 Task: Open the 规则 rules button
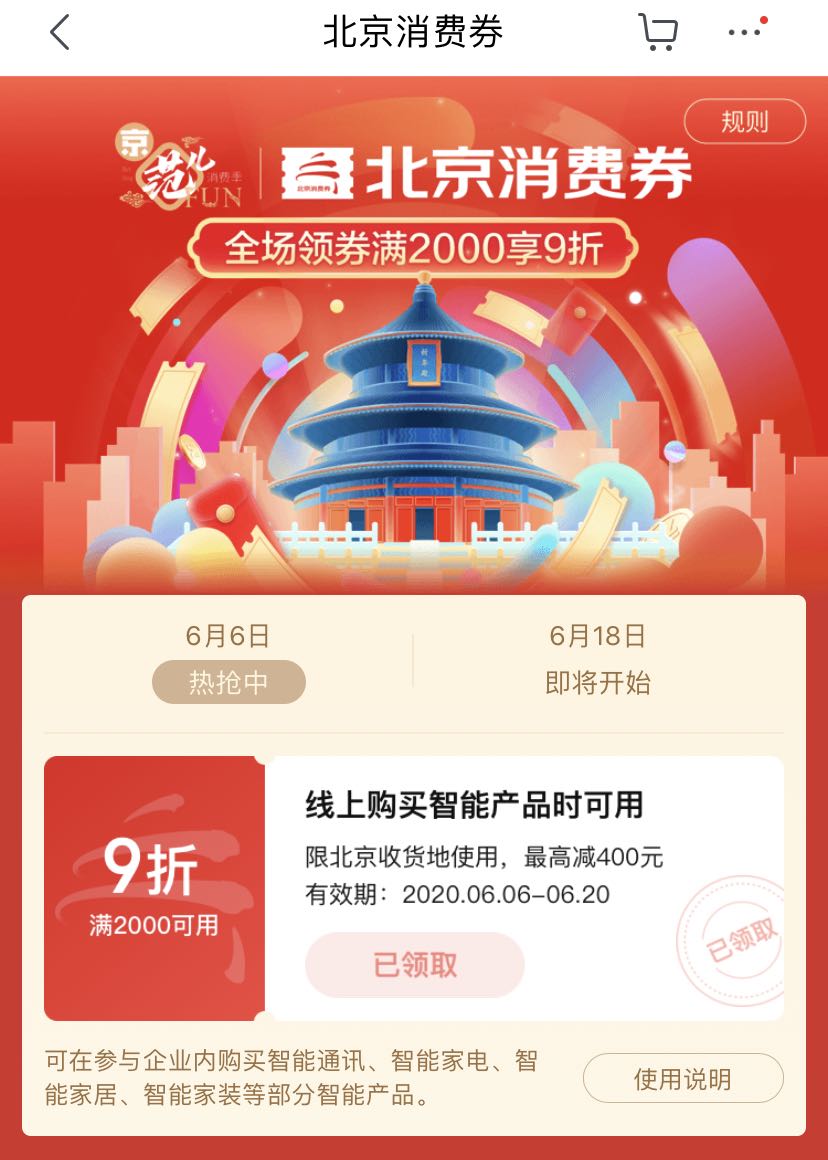click(744, 122)
